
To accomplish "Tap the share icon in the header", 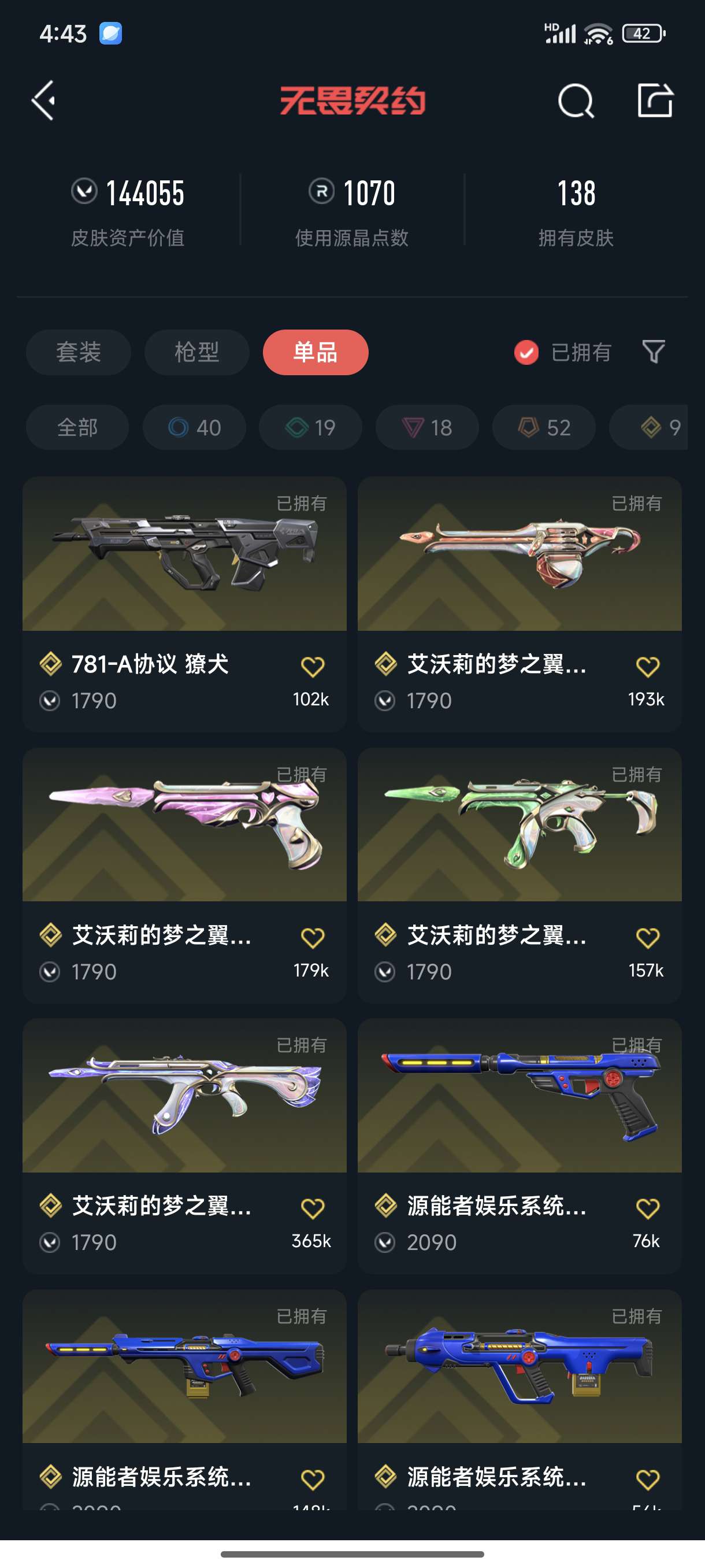I will tap(655, 101).
